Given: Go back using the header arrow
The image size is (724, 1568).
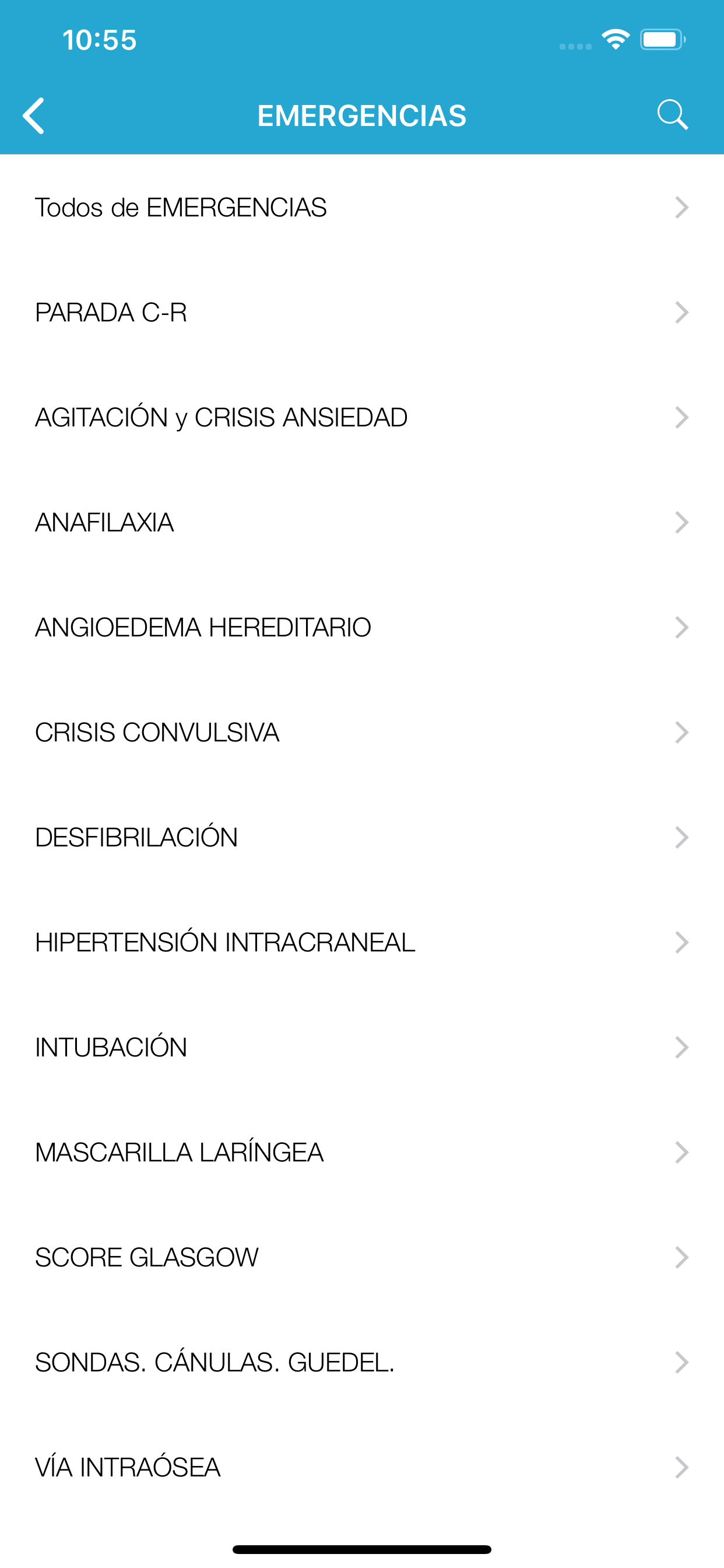Looking at the screenshot, I should pos(33,116).
